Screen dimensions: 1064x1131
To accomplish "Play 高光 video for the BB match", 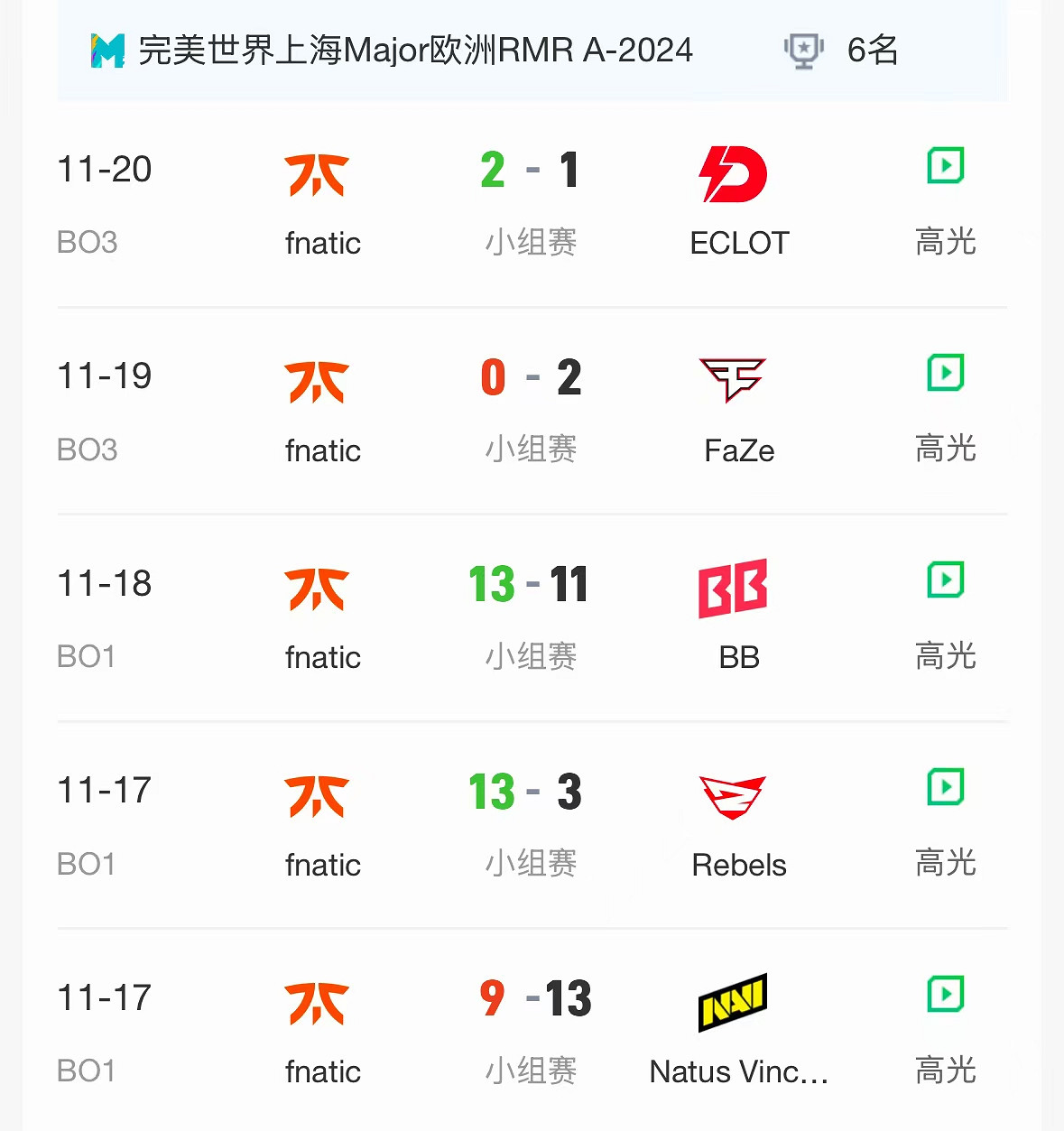I will [944, 580].
